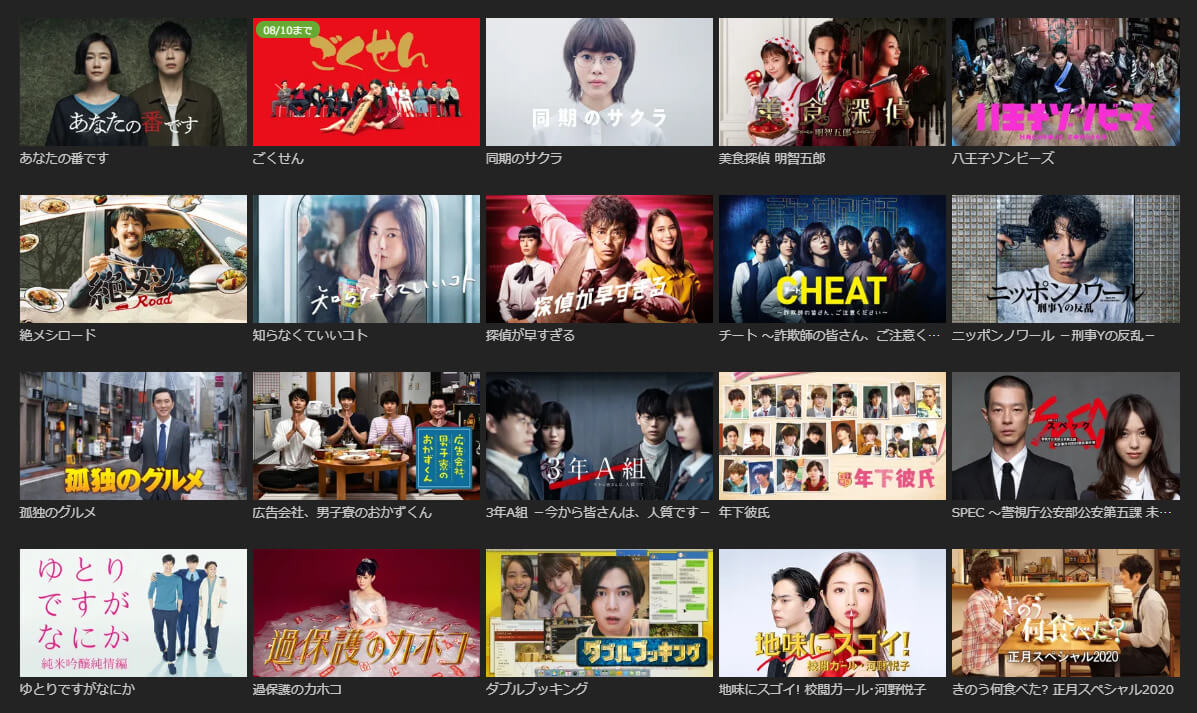View ニッポンノワール series page
The width and height of the screenshot is (1197, 713).
click(1065, 259)
